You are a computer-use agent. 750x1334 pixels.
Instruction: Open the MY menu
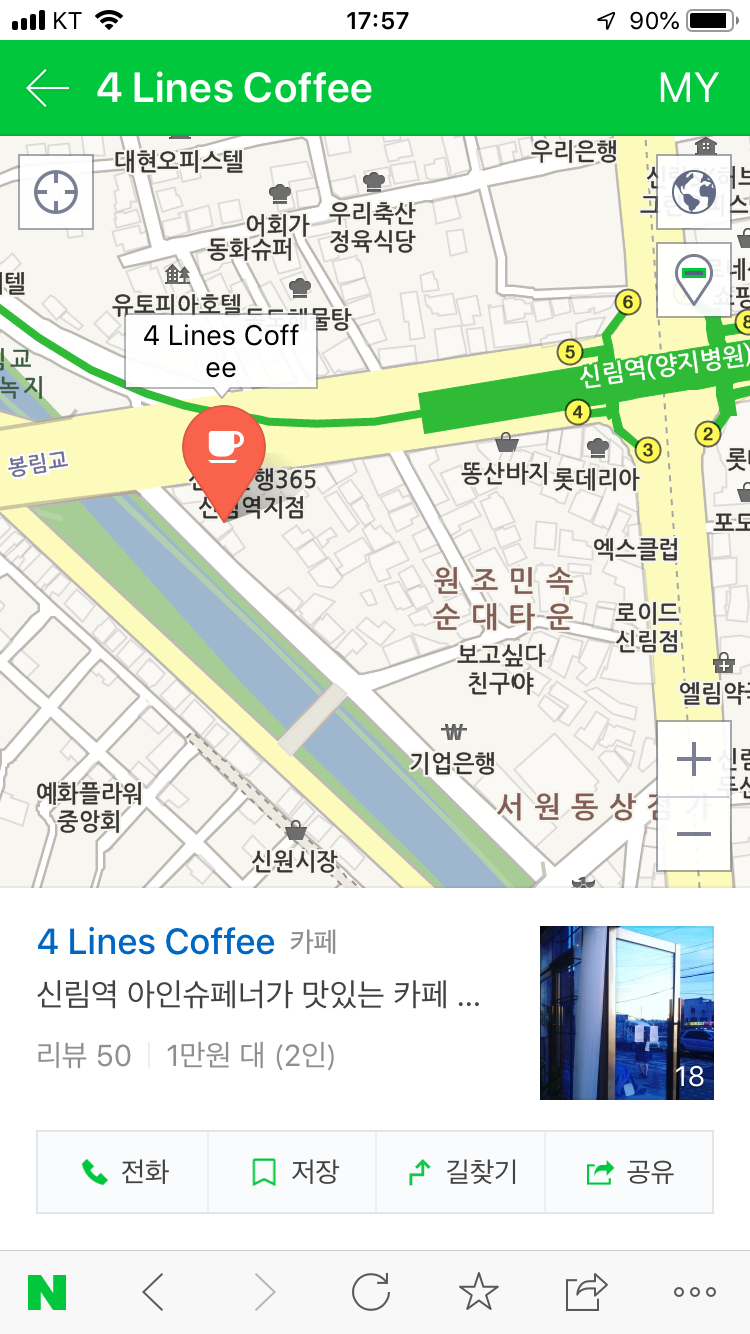tap(688, 88)
